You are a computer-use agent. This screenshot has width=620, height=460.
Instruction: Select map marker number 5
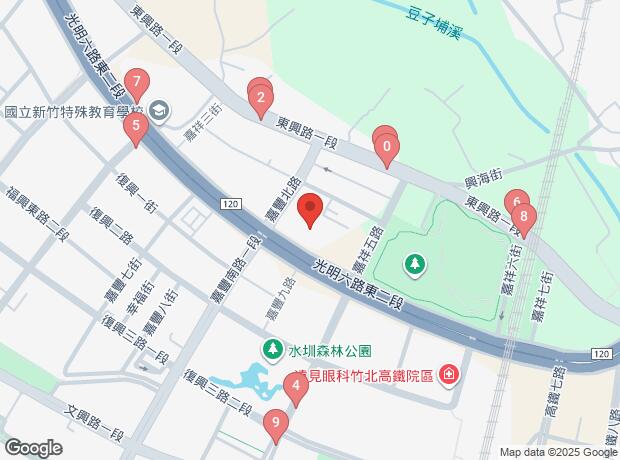pos(136,126)
